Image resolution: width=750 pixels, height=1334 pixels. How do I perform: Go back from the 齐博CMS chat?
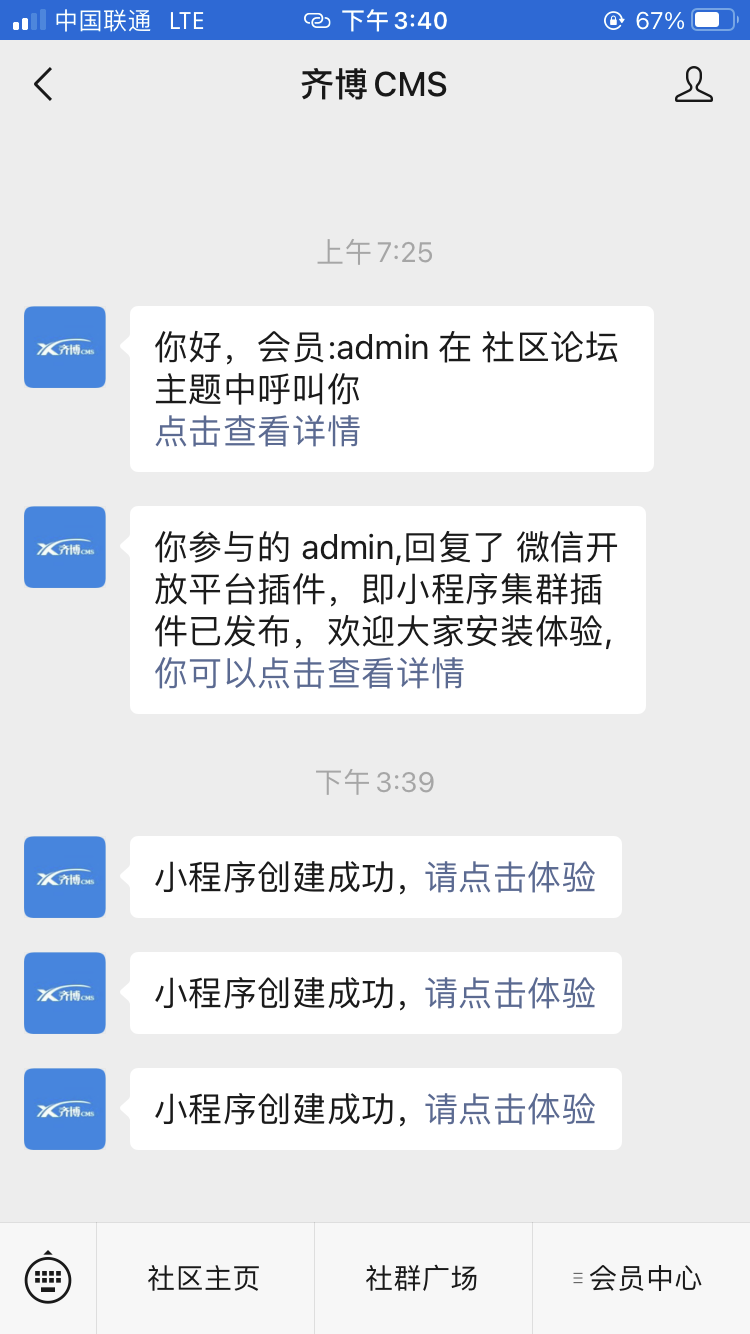point(42,85)
